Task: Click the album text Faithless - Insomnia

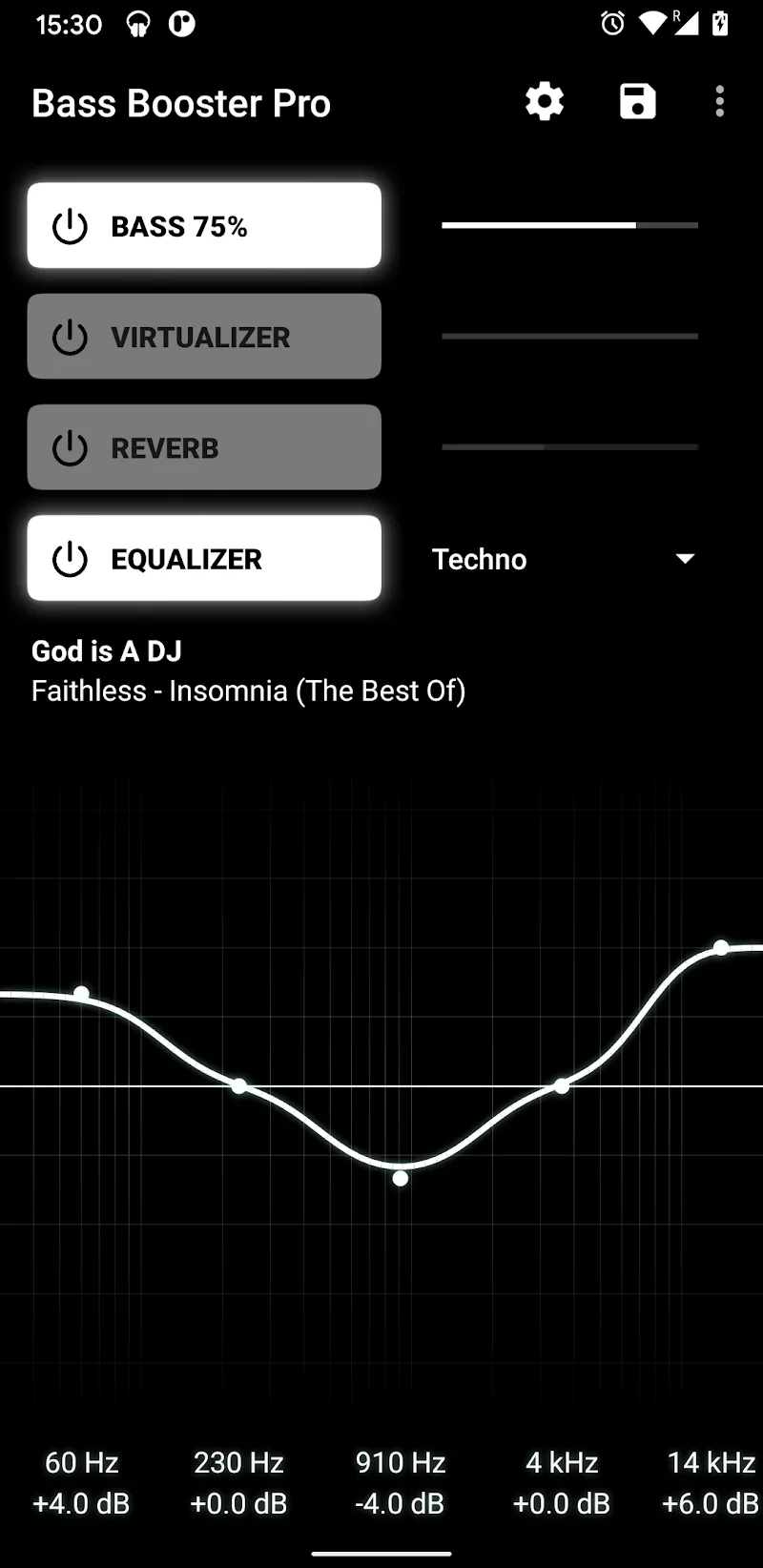Action: point(248,691)
